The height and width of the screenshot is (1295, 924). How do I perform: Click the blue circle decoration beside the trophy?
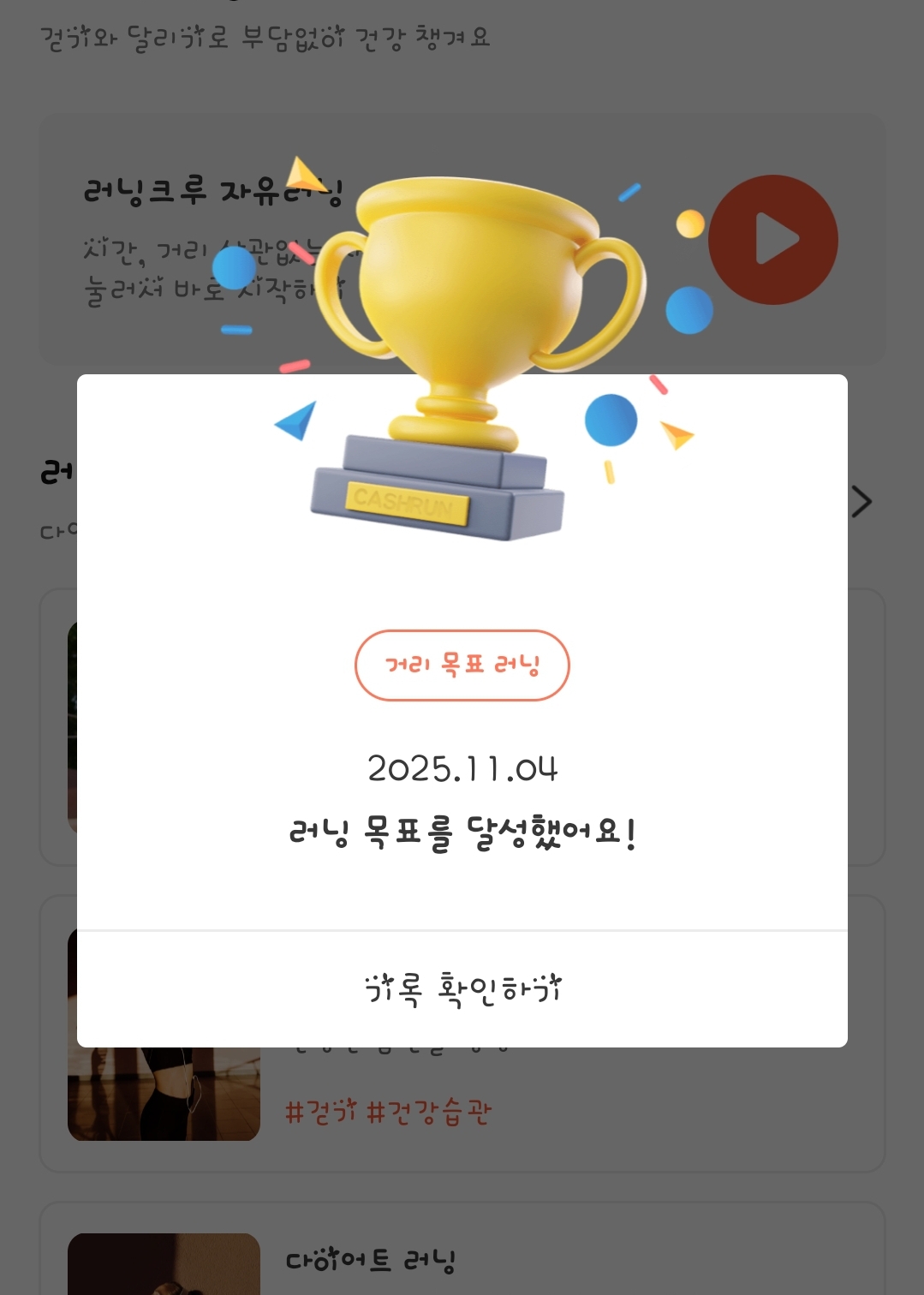pyautogui.click(x=610, y=421)
